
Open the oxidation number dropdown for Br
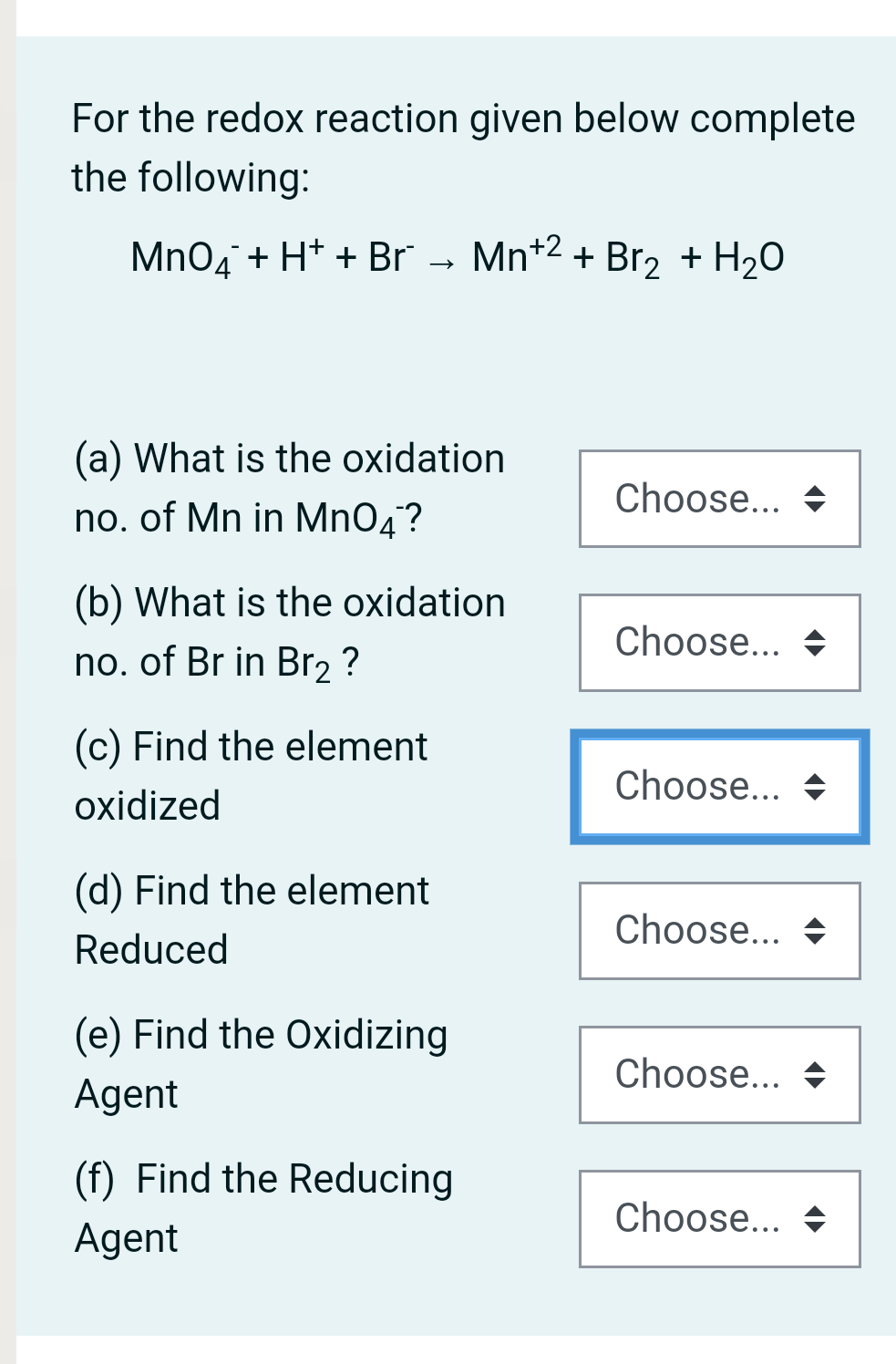click(719, 643)
